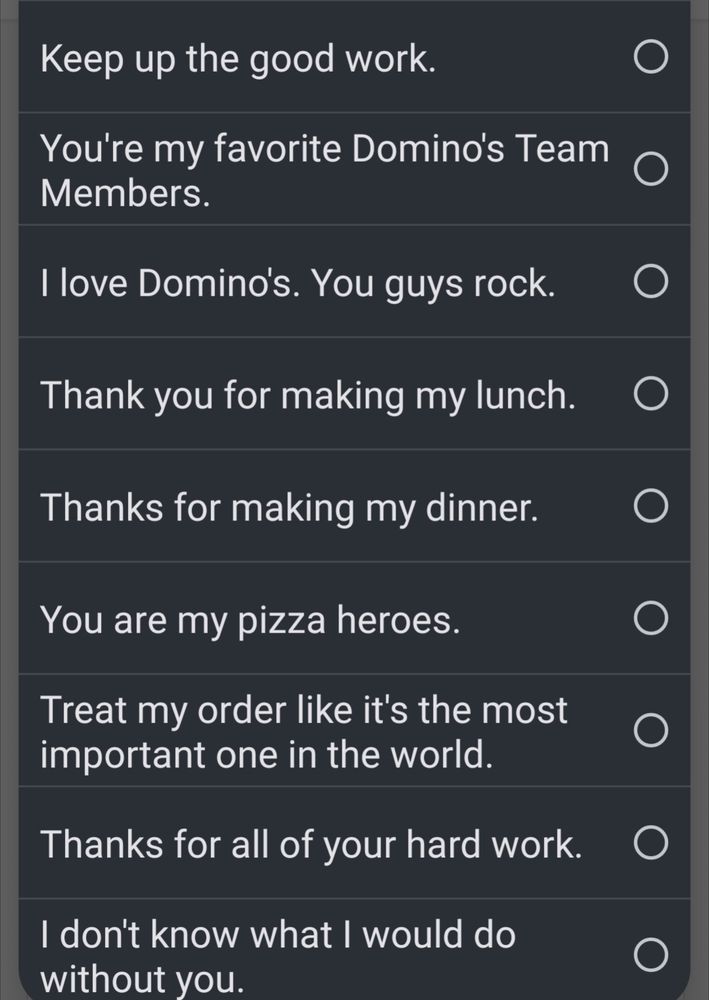Choose 'You're my favorite Domino's Team Members.'
Screen dimensions: 709x1000
tap(651, 170)
